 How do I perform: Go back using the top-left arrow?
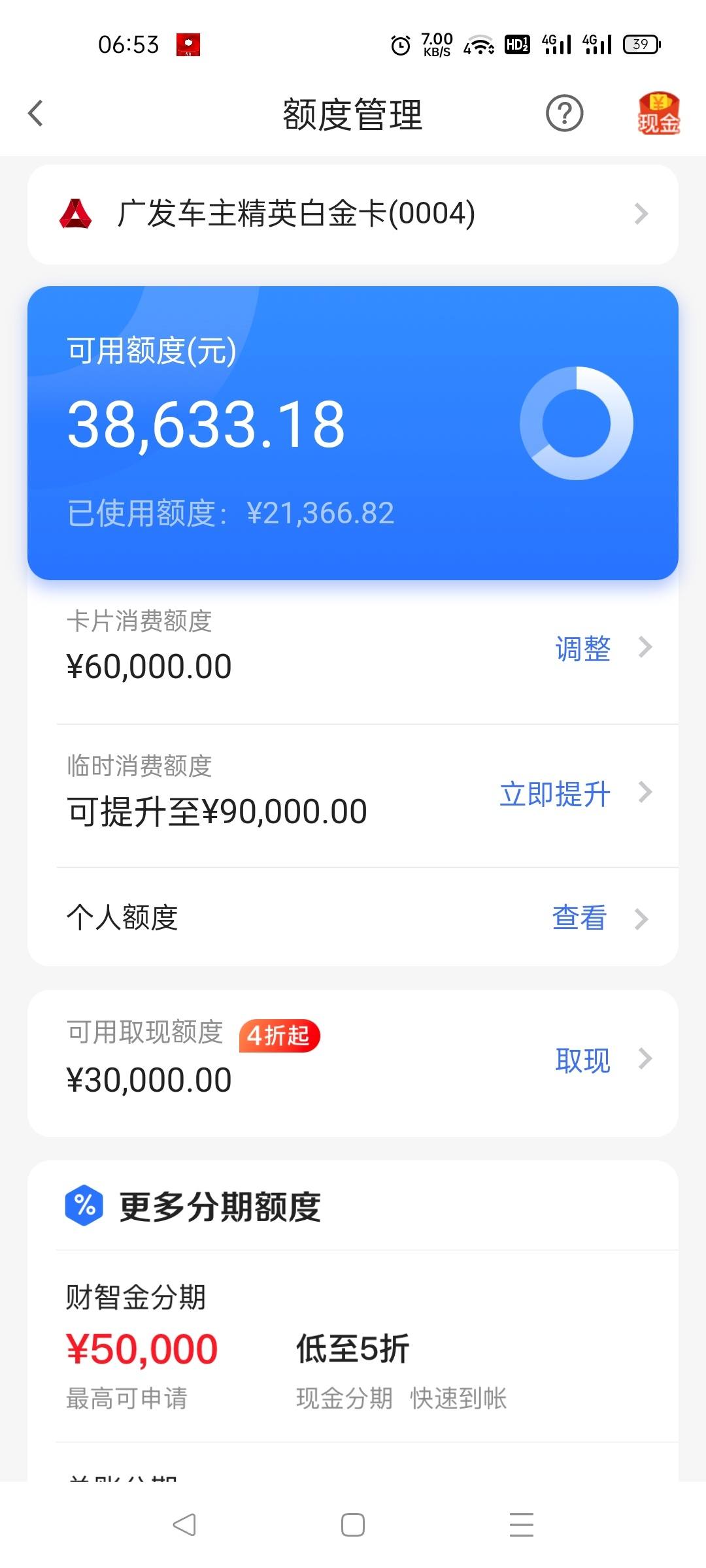[36, 114]
